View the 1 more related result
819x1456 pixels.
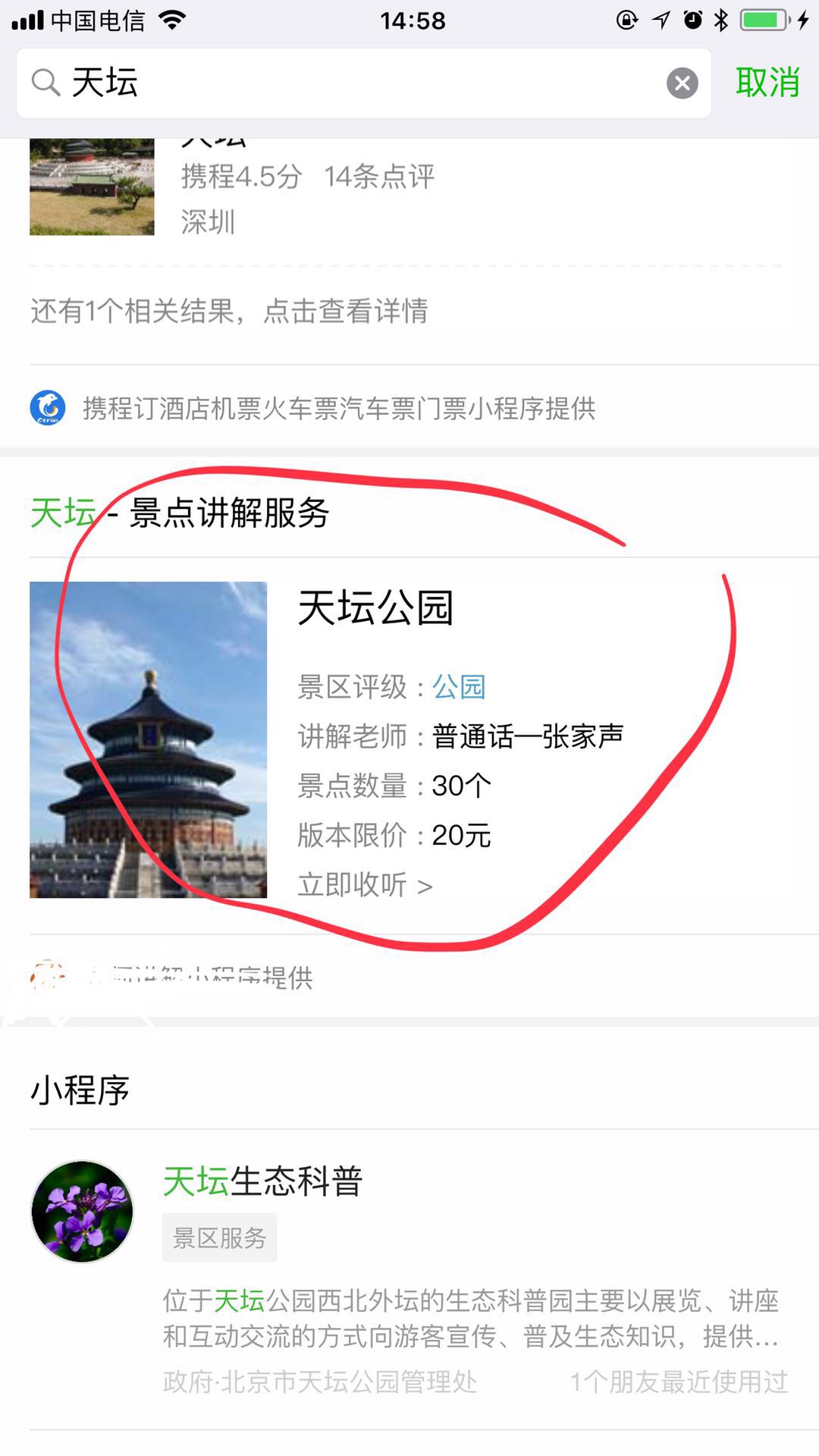click(229, 311)
